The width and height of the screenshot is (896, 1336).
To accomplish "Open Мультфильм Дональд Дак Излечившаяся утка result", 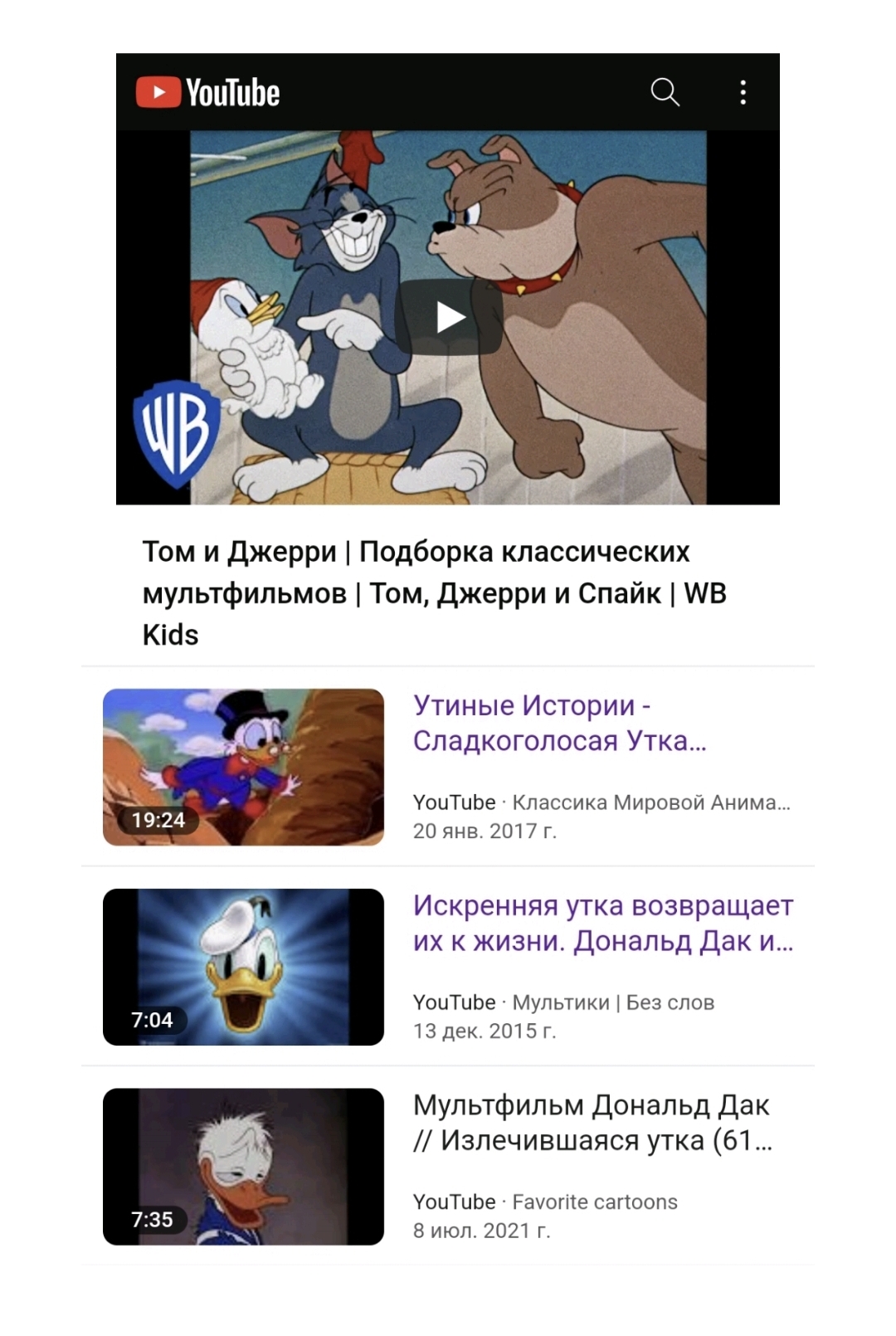I will click(x=592, y=1123).
